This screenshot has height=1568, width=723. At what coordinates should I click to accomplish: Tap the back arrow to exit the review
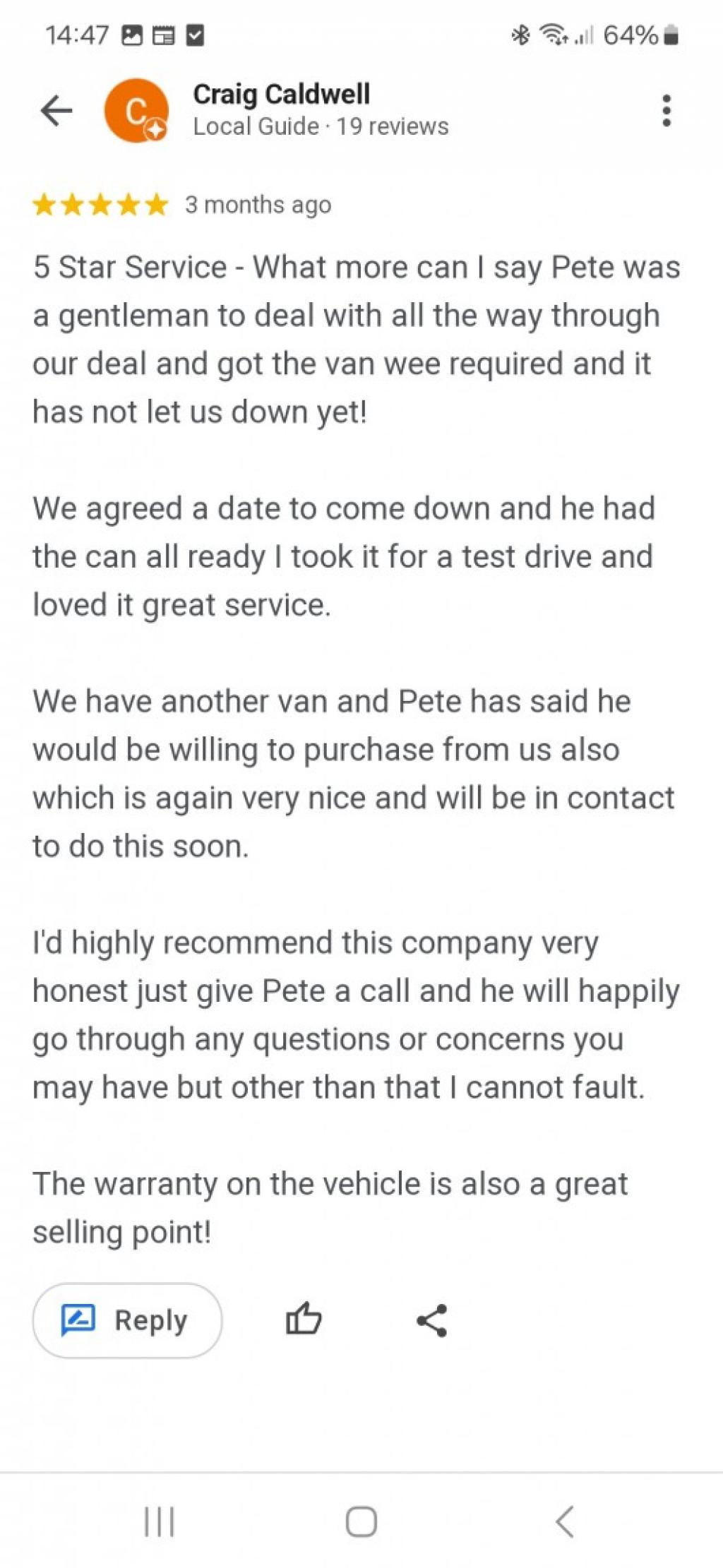click(54, 109)
